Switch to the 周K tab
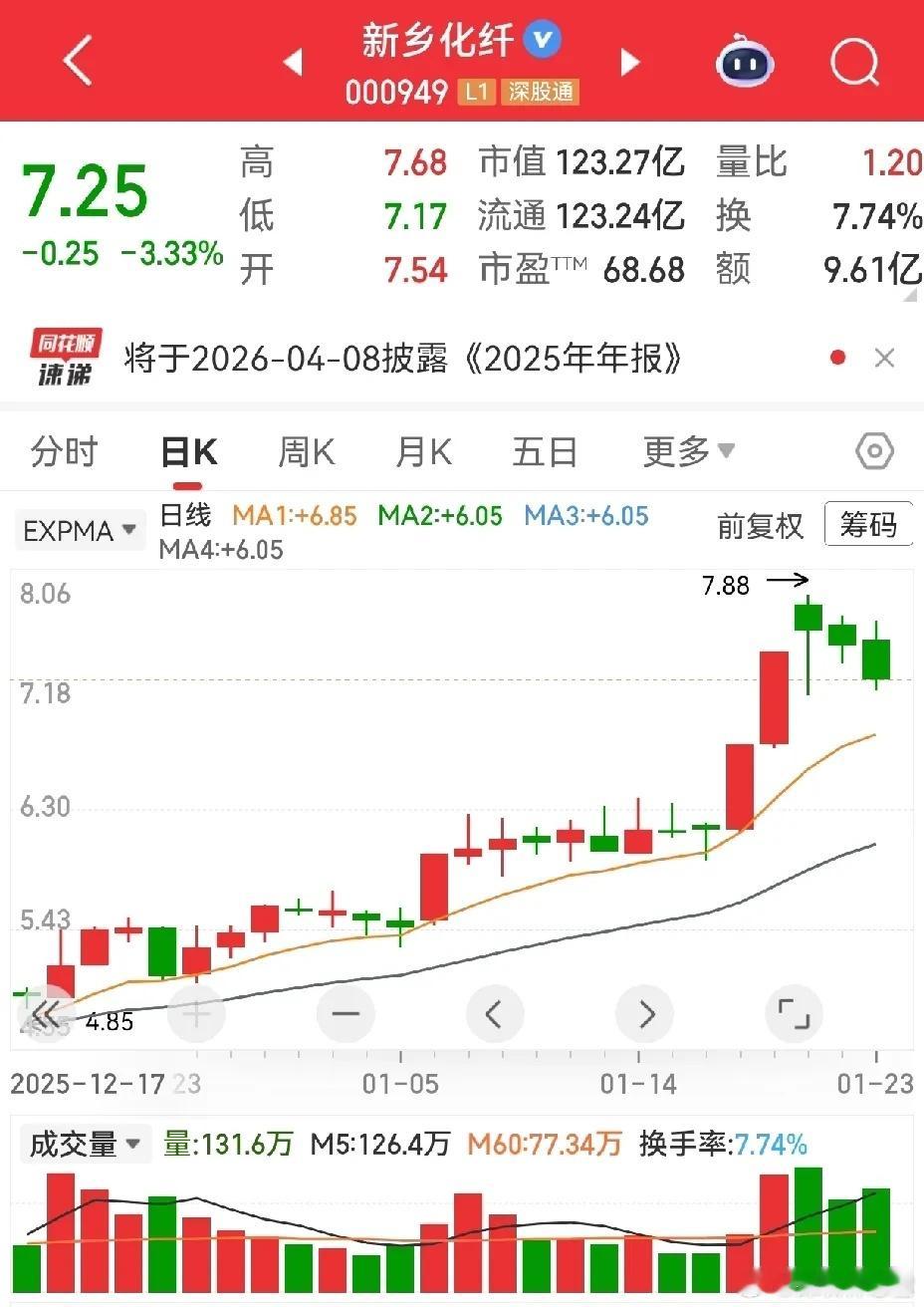This screenshot has width=924, height=1307. (306, 452)
